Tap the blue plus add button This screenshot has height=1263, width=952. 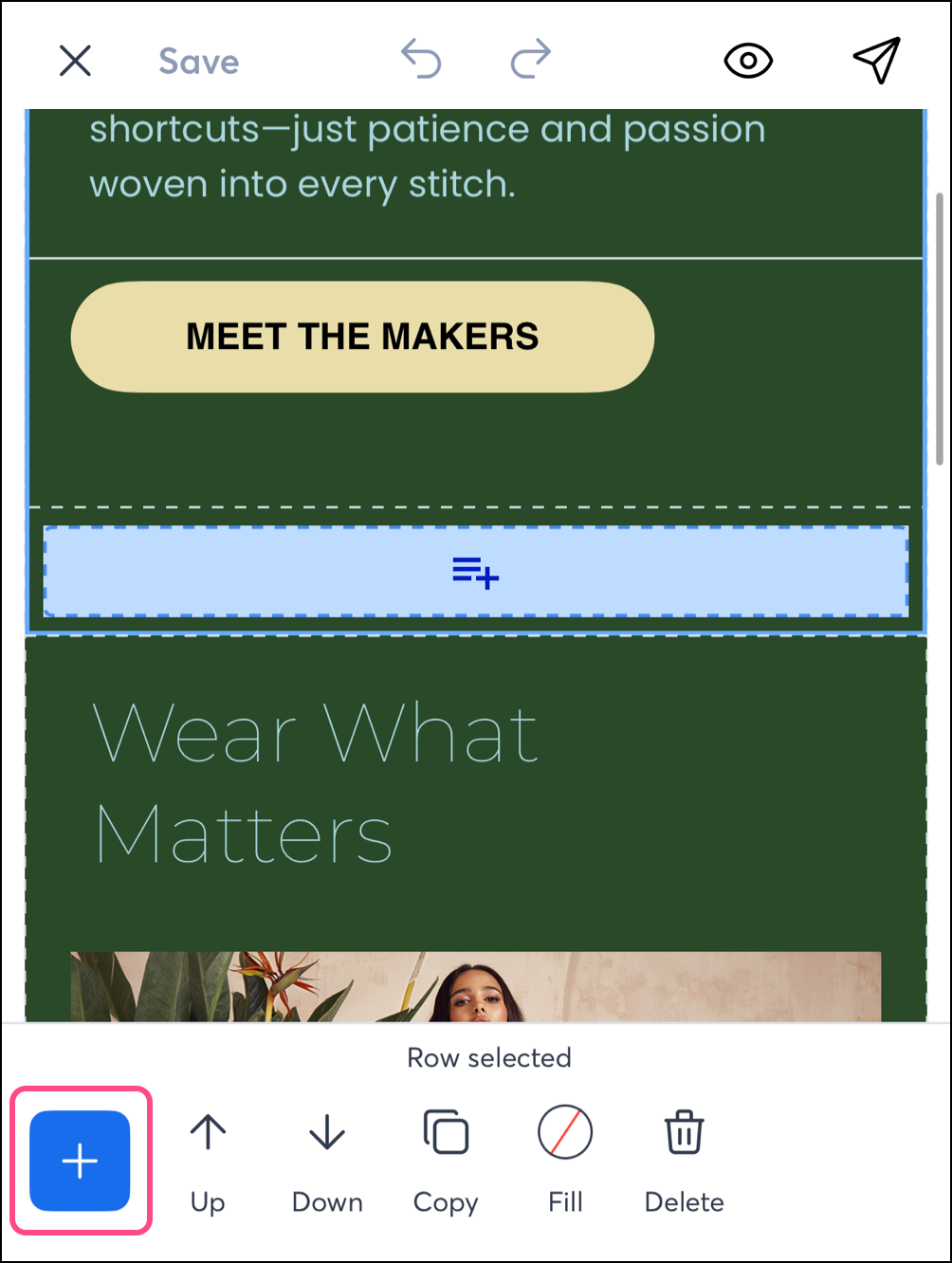(x=80, y=1161)
